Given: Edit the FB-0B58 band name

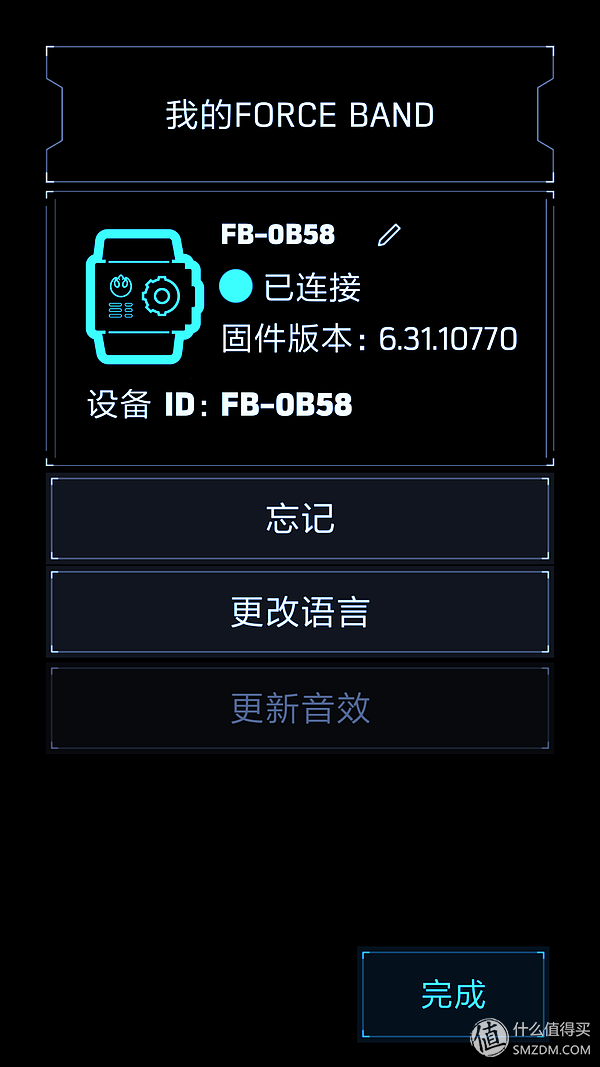Looking at the screenshot, I should 389,236.
